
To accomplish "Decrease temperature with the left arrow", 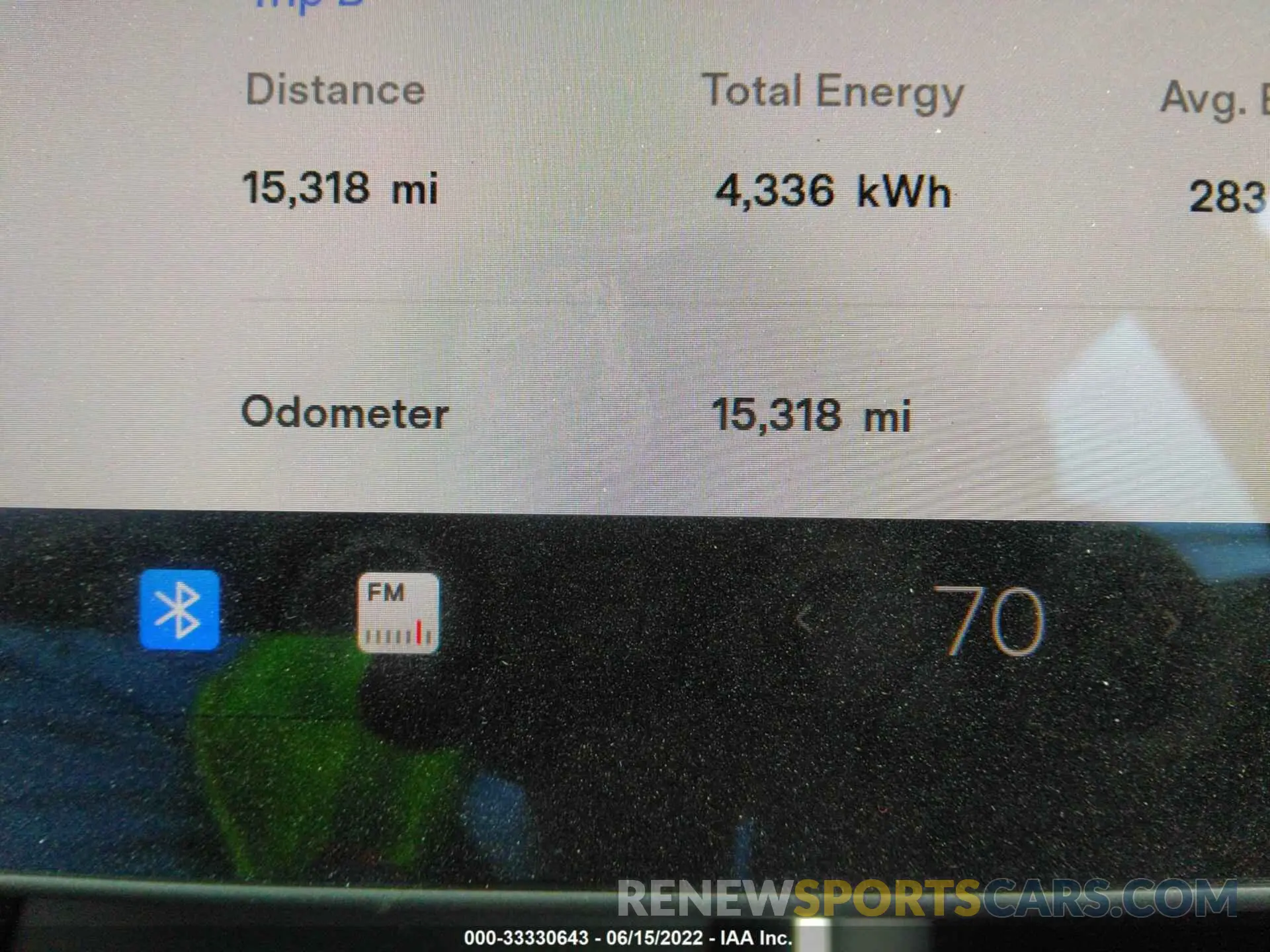I will [x=804, y=621].
